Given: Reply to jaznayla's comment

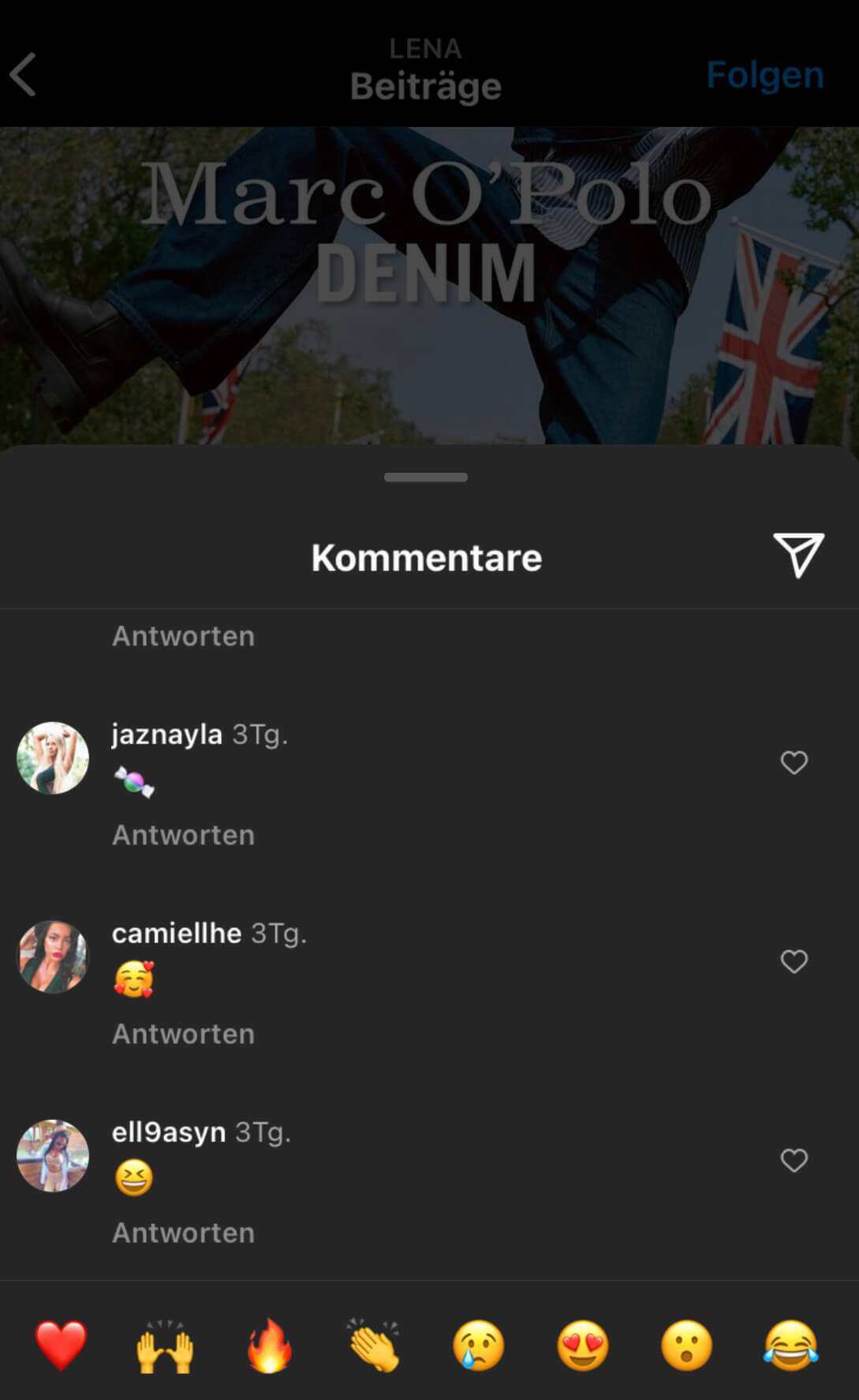Looking at the screenshot, I should [x=183, y=835].
